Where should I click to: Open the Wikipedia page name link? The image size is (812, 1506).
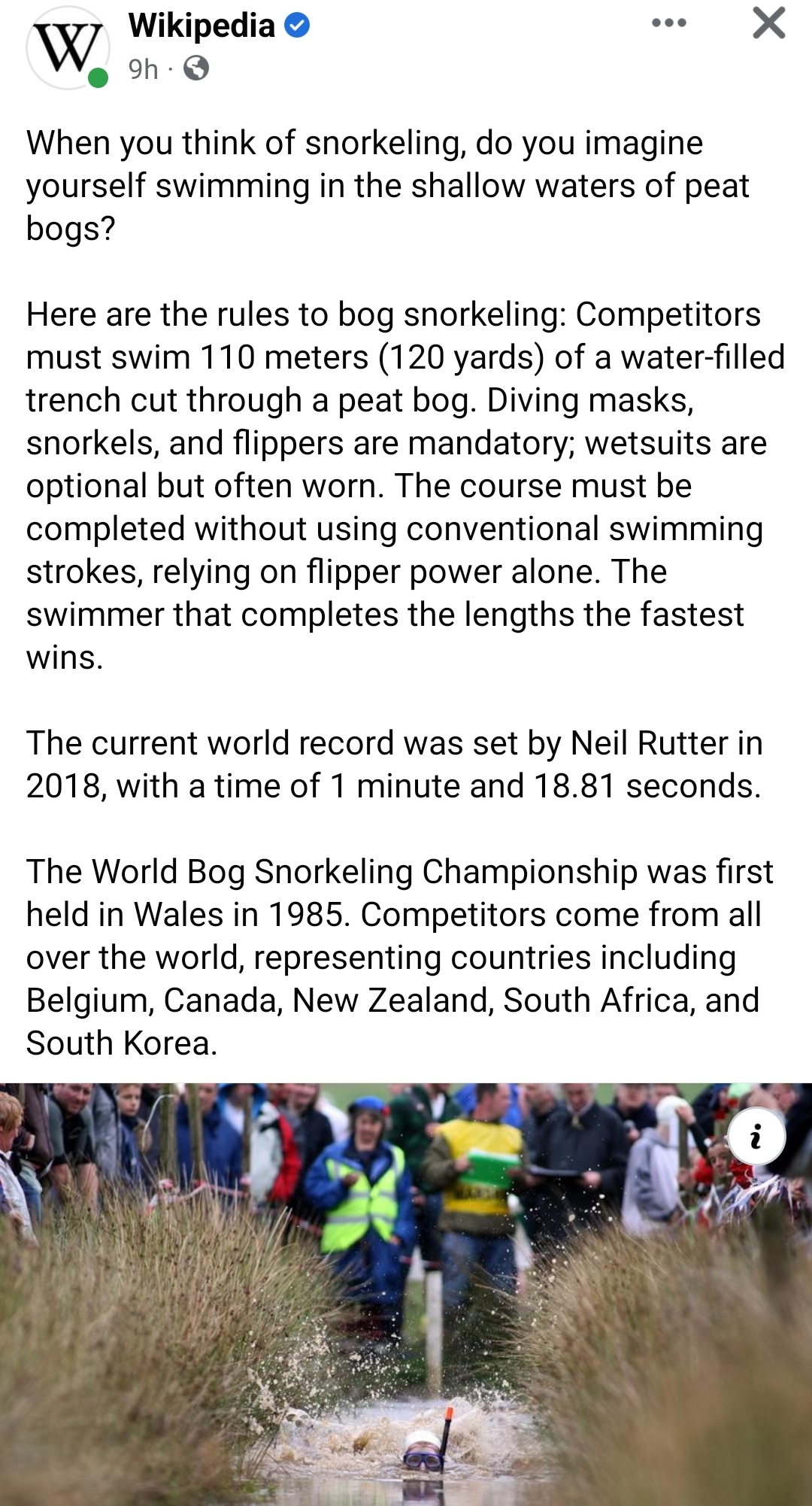tap(201, 26)
